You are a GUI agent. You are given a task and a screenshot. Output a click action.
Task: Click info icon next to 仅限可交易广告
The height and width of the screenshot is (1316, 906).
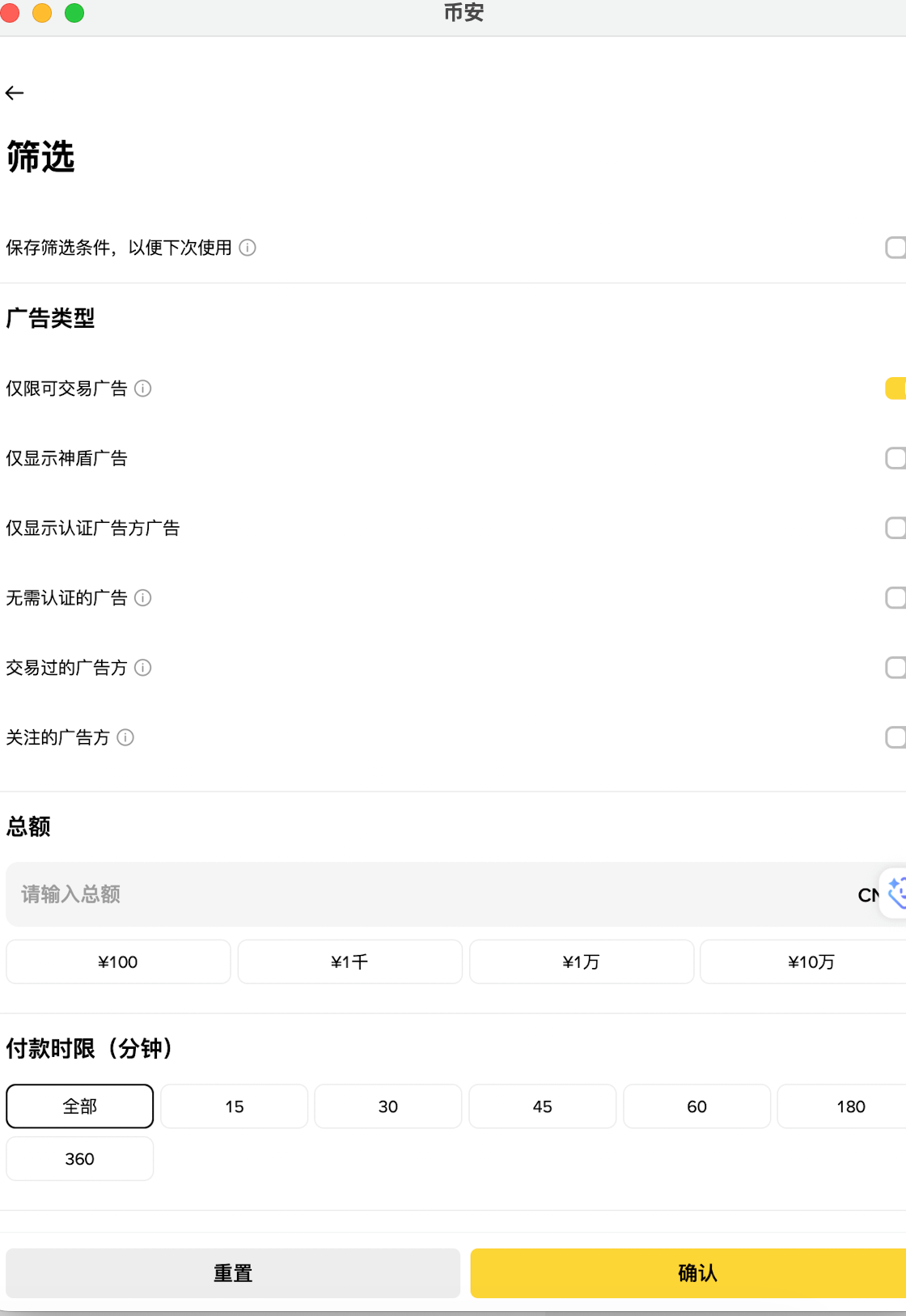[142, 388]
